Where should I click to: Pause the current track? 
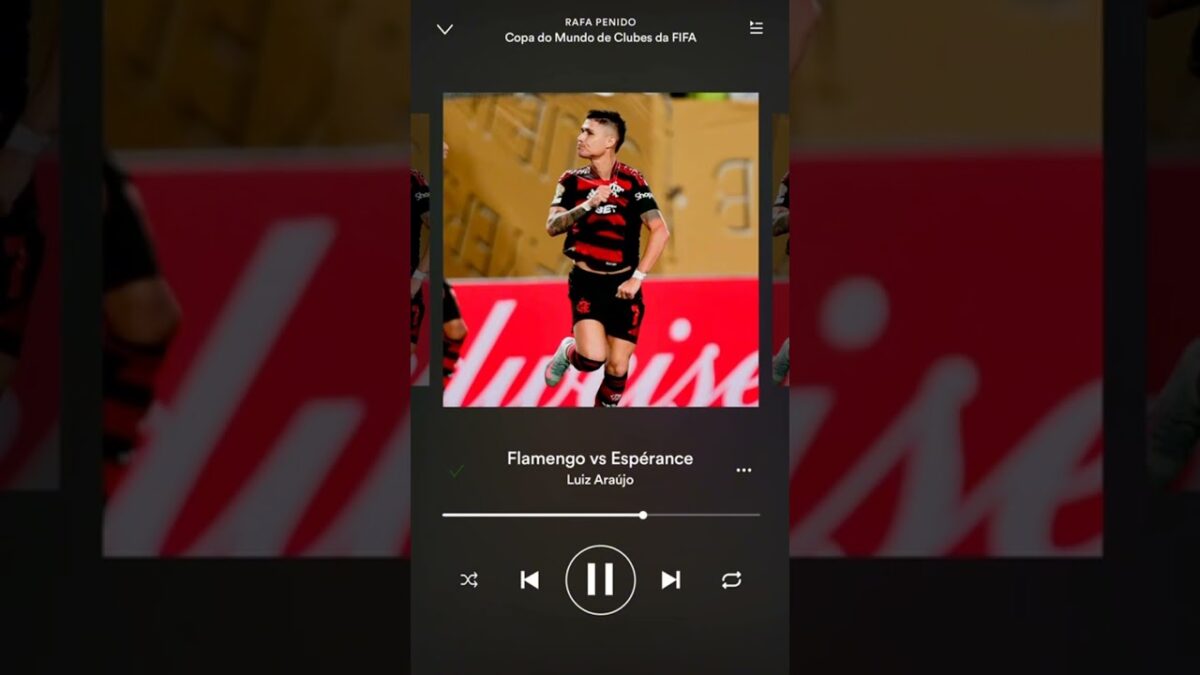[600, 580]
